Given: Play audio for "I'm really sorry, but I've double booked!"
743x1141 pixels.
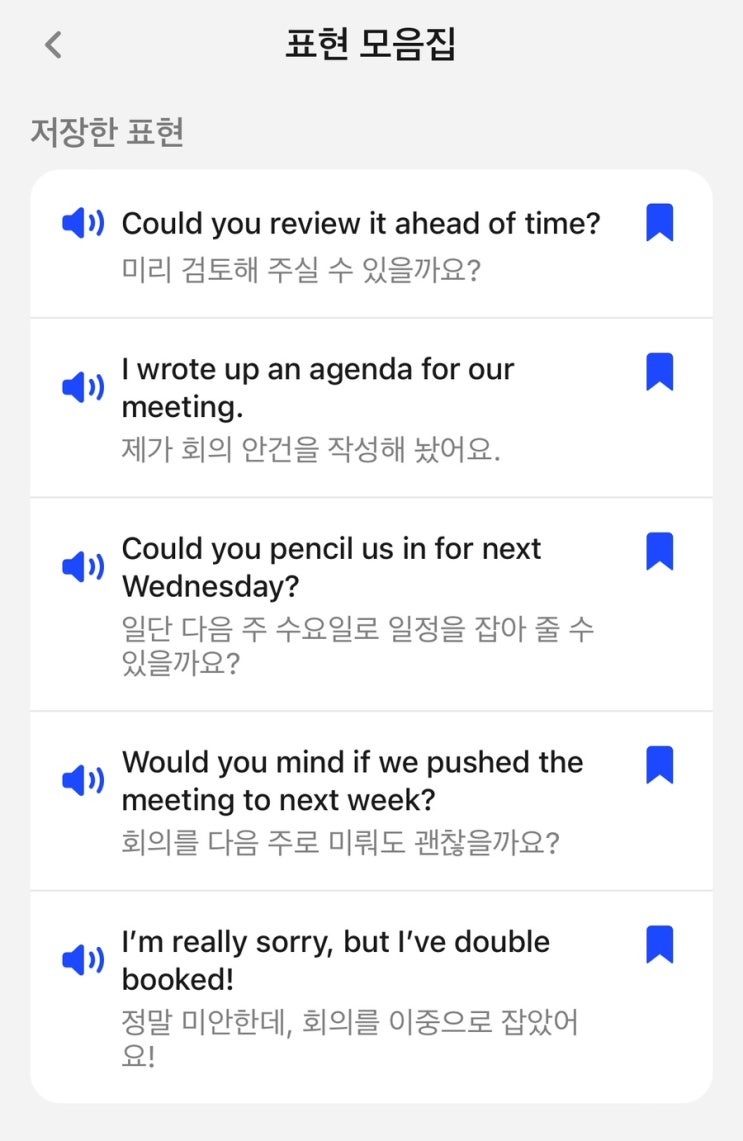Looking at the screenshot, I should (x=83, y=960).
